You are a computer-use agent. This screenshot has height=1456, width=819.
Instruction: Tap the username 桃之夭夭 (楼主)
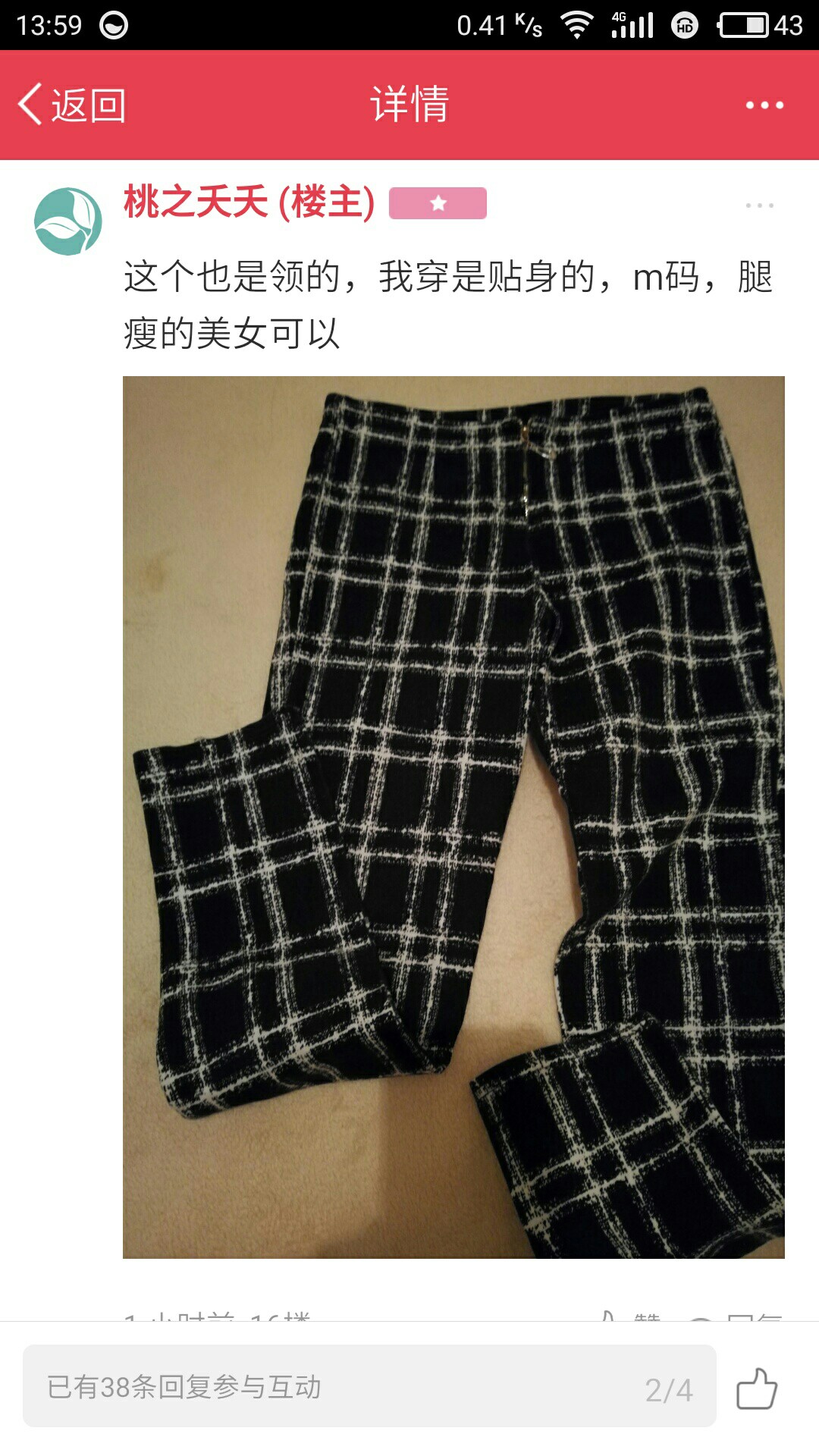249,202
